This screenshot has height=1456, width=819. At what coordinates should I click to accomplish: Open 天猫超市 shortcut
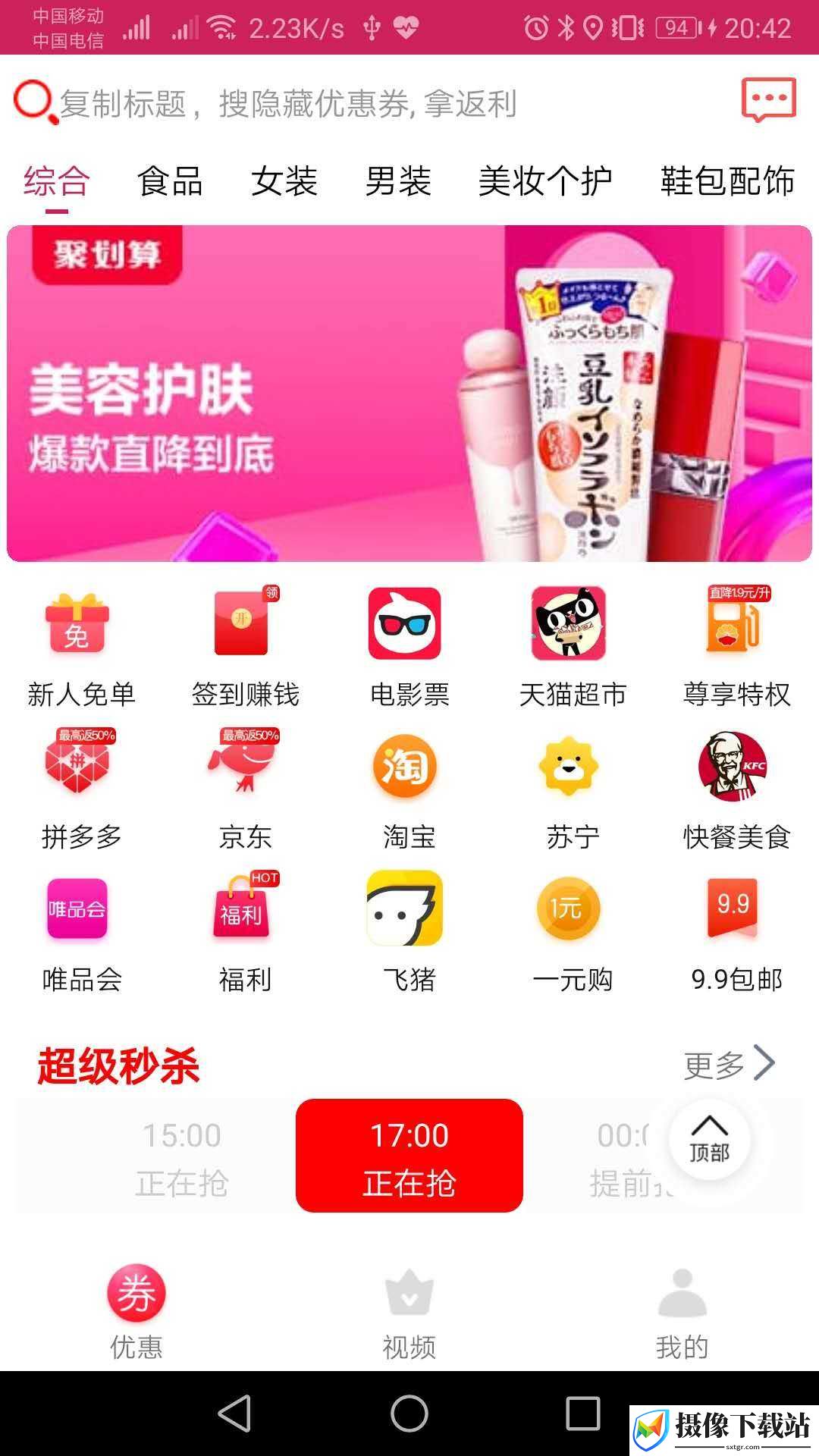pyautogui.click(x=573, y=648)
